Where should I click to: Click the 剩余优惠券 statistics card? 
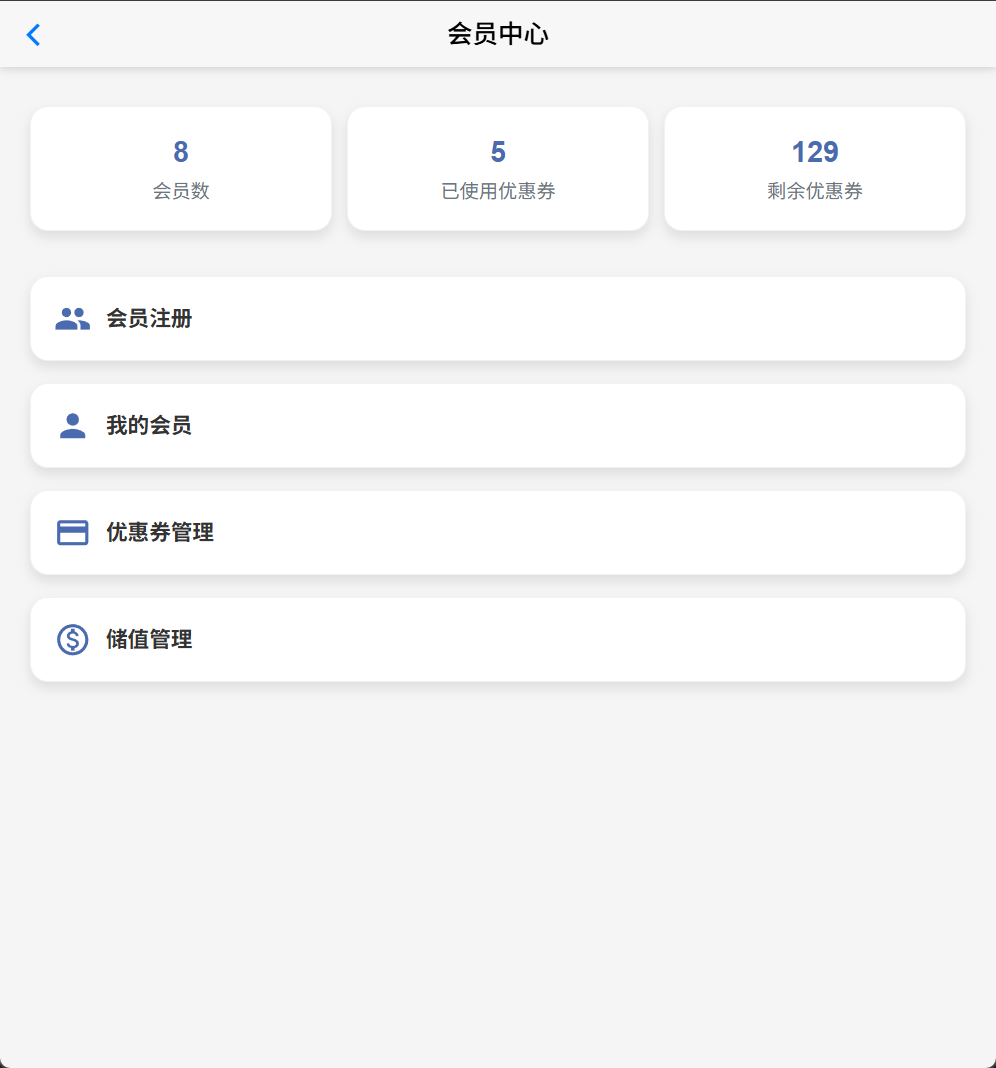(814, 168)
